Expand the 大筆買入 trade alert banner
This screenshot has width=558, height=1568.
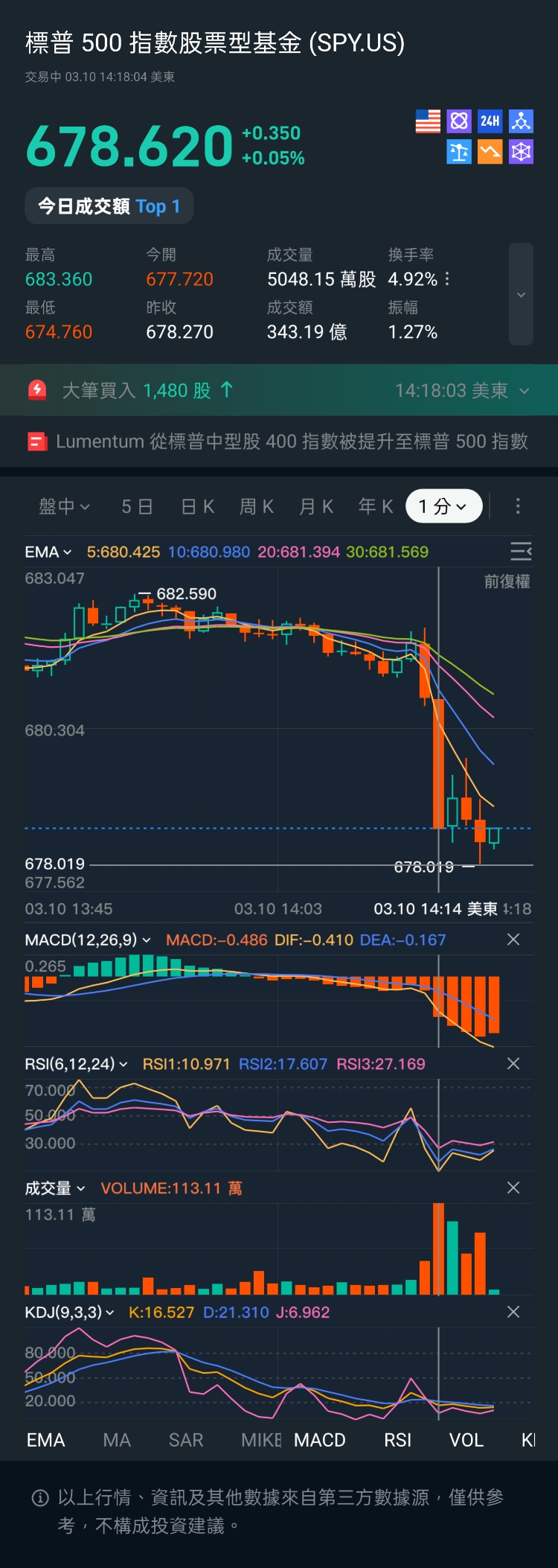pos(524,390)
